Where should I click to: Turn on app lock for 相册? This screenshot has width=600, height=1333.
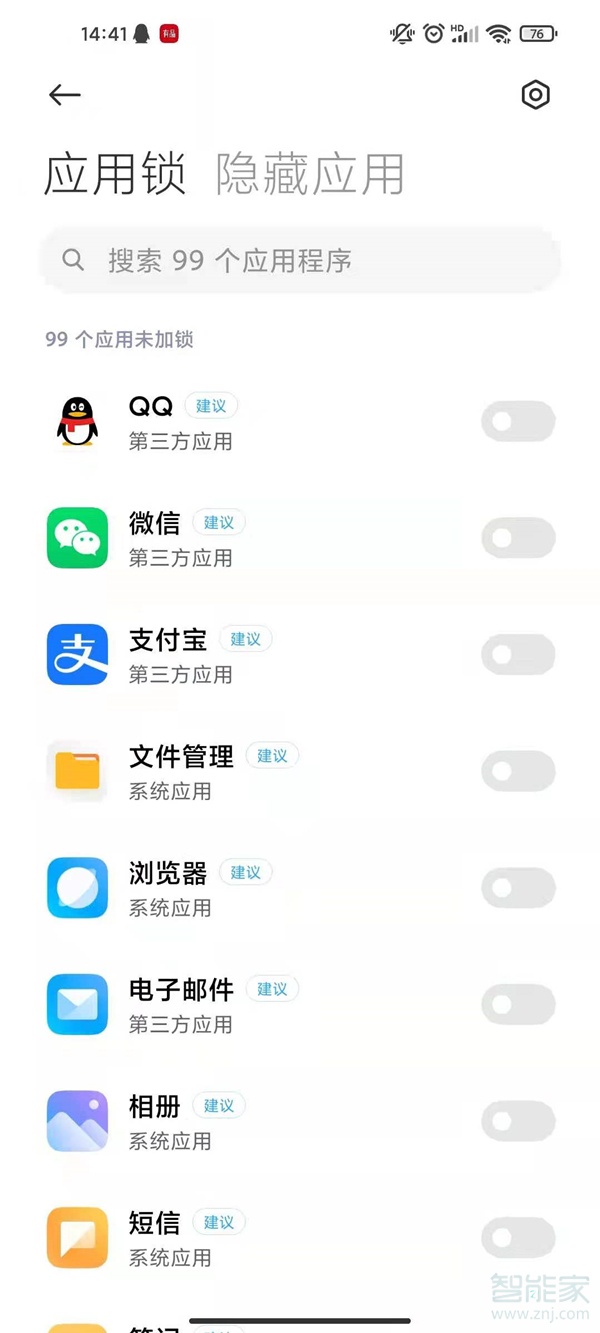tap(518, 1121)
